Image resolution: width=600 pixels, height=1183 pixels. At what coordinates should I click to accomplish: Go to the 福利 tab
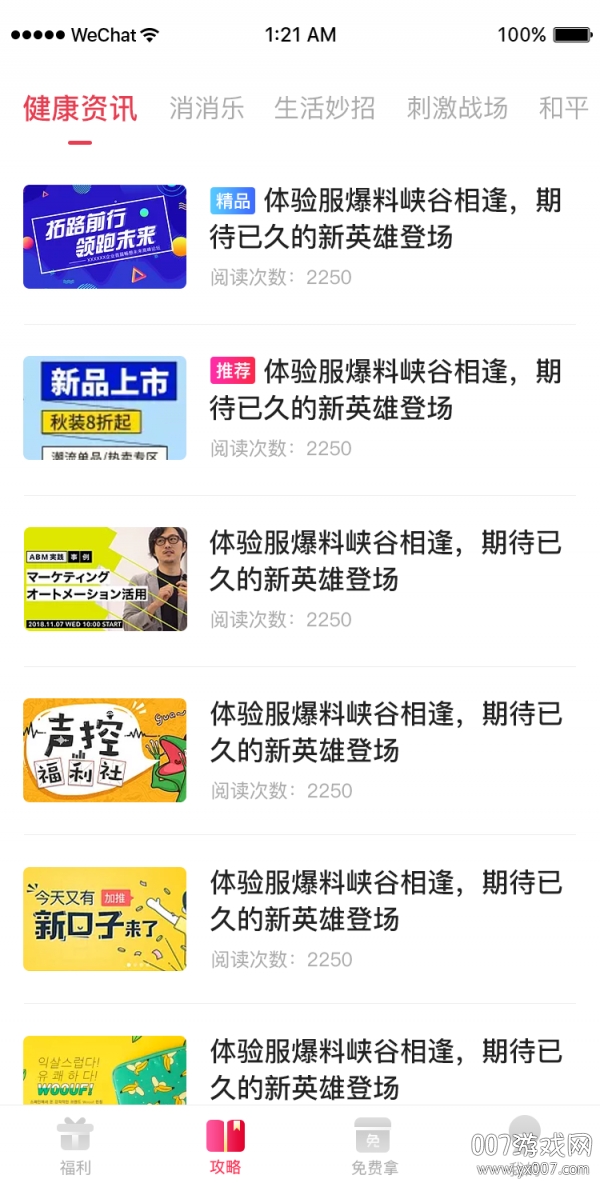click(x=75, y=1145)
